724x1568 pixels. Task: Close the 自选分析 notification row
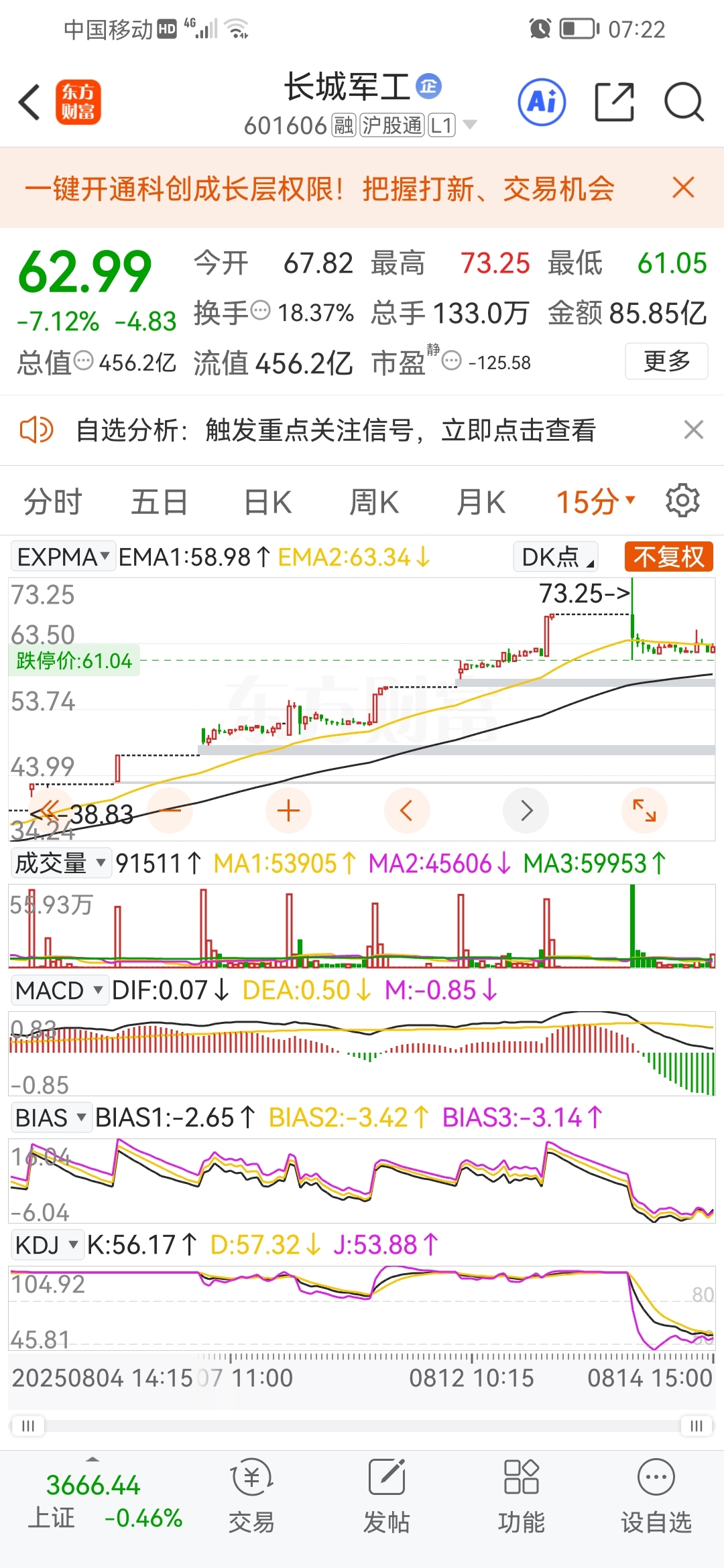coord(693,430)
